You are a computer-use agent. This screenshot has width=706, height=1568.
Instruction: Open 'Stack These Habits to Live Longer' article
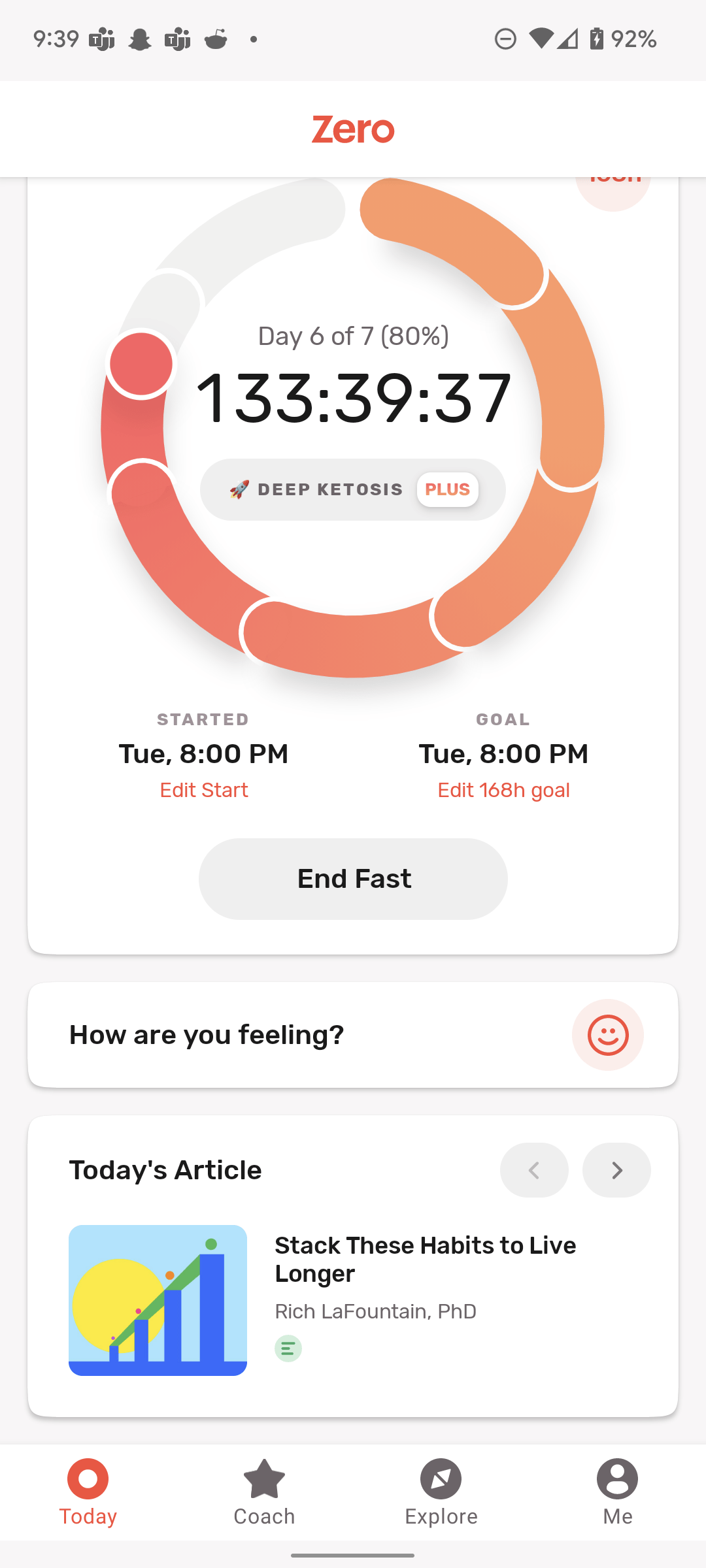[x=425, y=1258]
